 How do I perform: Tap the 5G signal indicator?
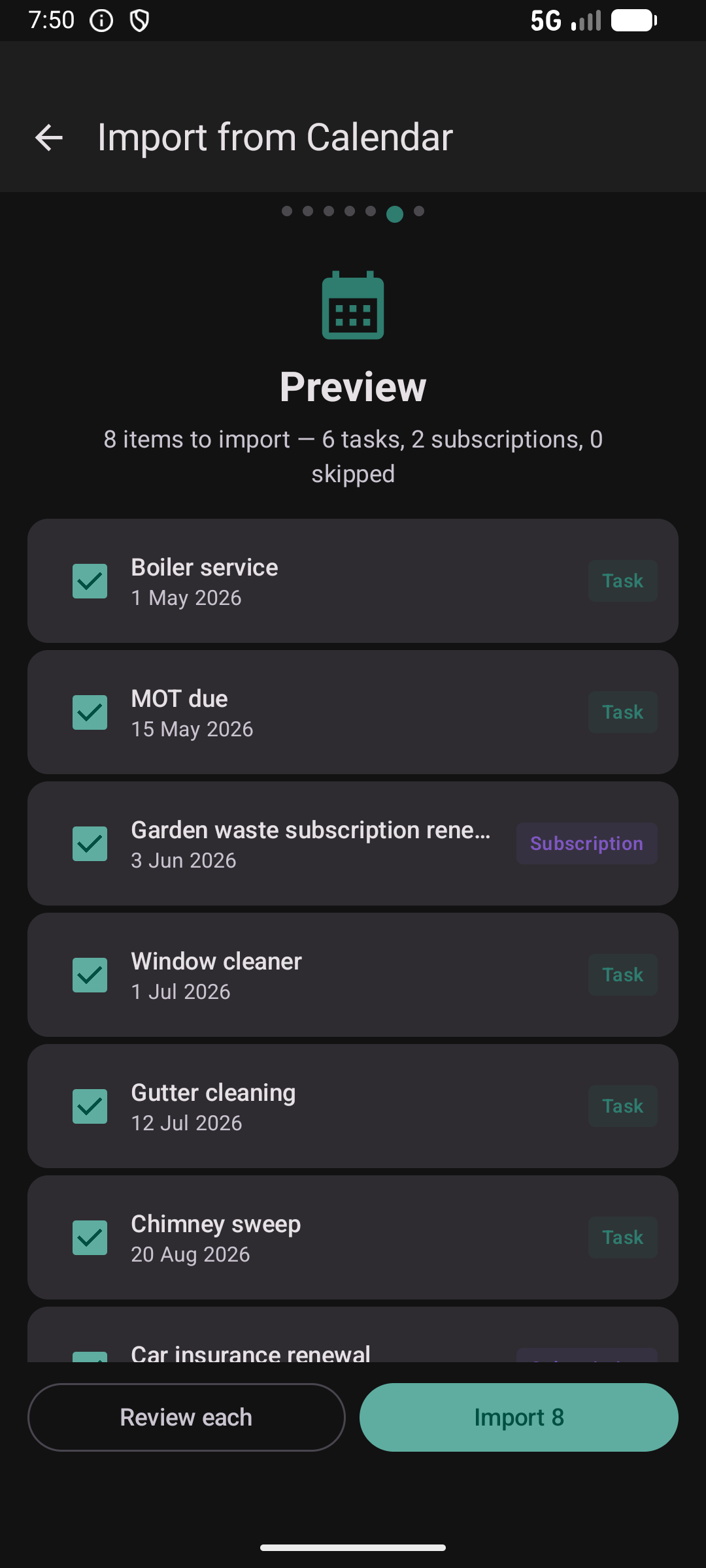click(x=566, y=20)
